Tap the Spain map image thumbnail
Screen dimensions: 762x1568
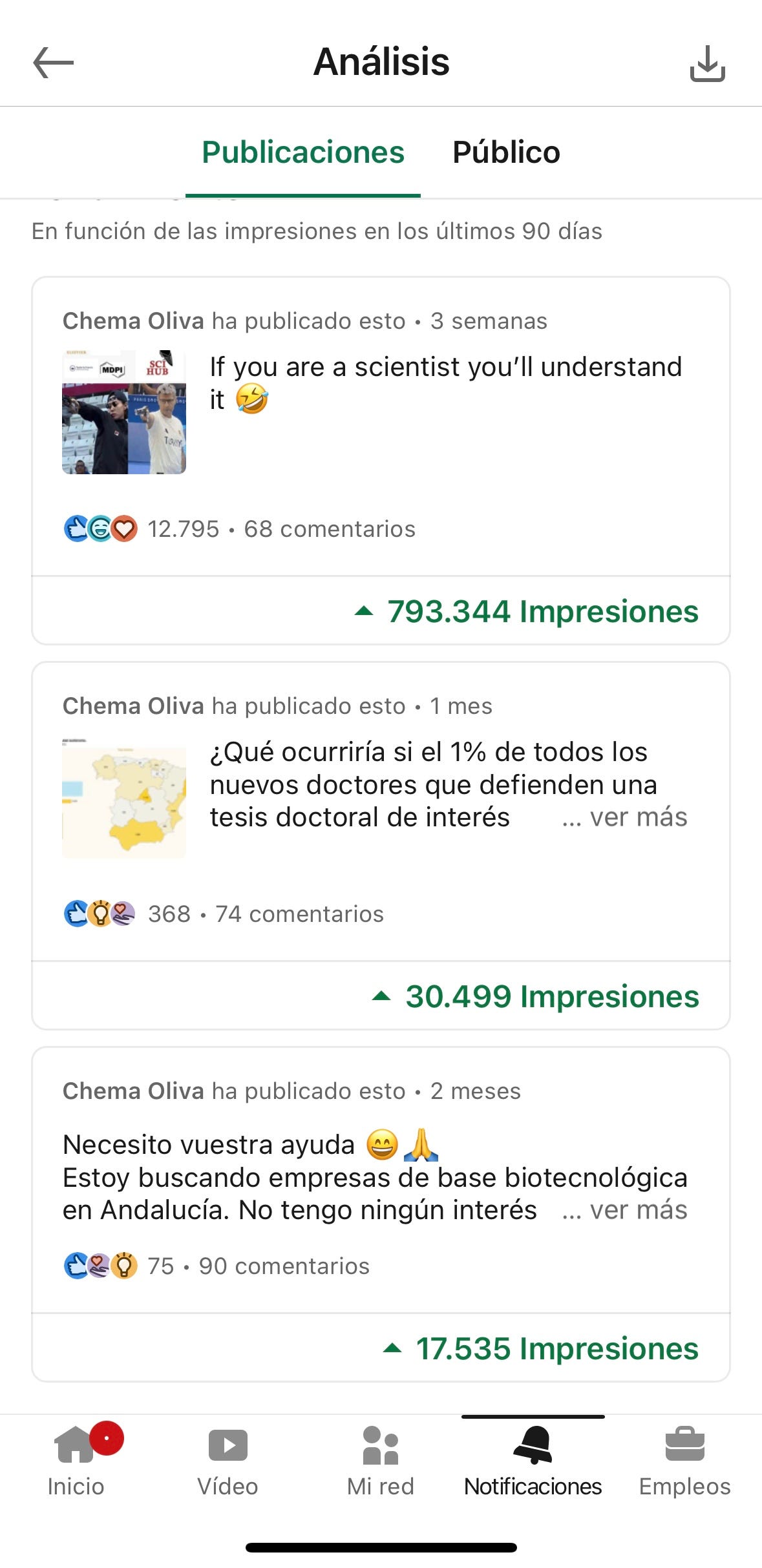coord(124,798)
